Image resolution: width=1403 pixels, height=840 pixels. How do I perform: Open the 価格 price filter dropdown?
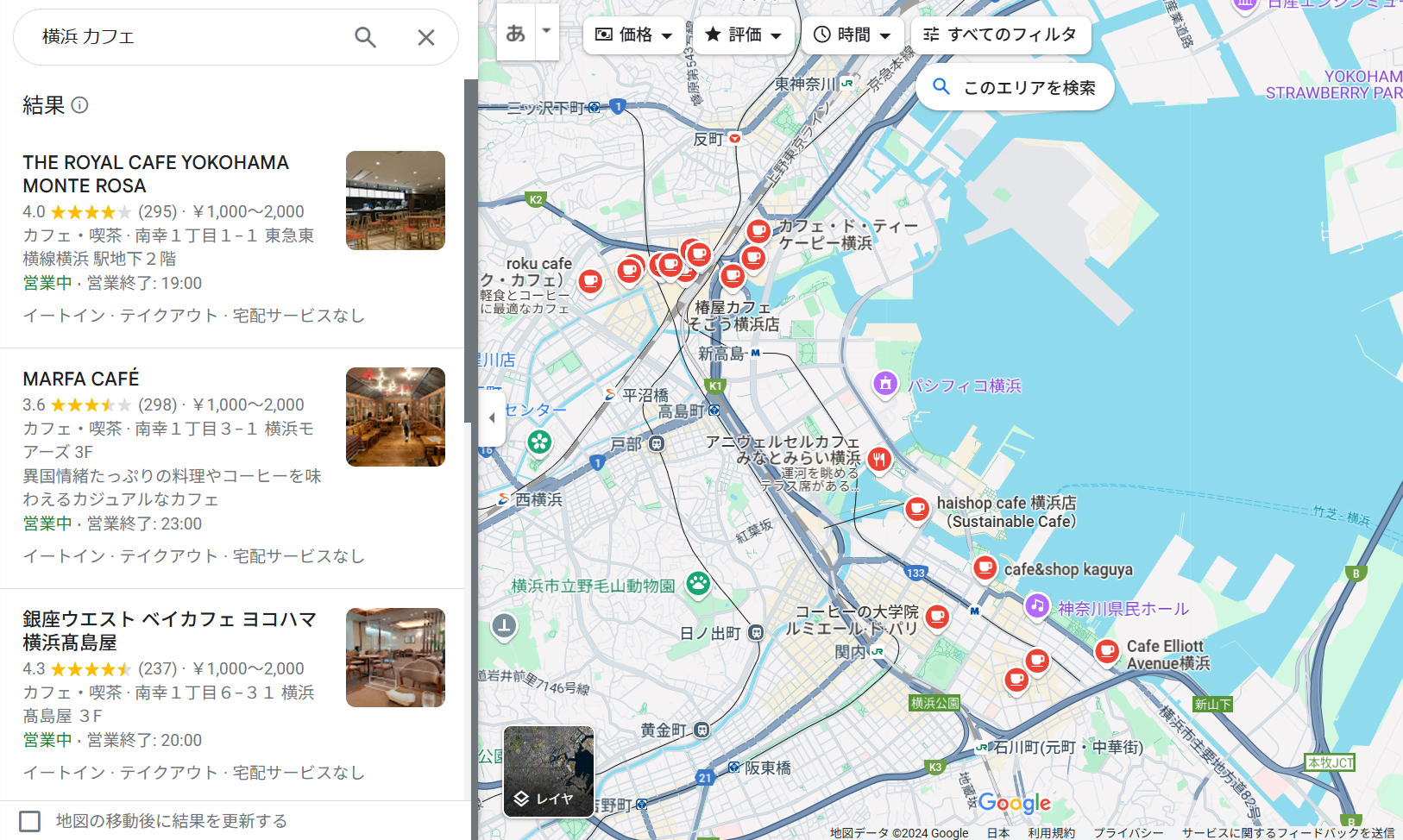pyautogui.click(x=634, y=34)
